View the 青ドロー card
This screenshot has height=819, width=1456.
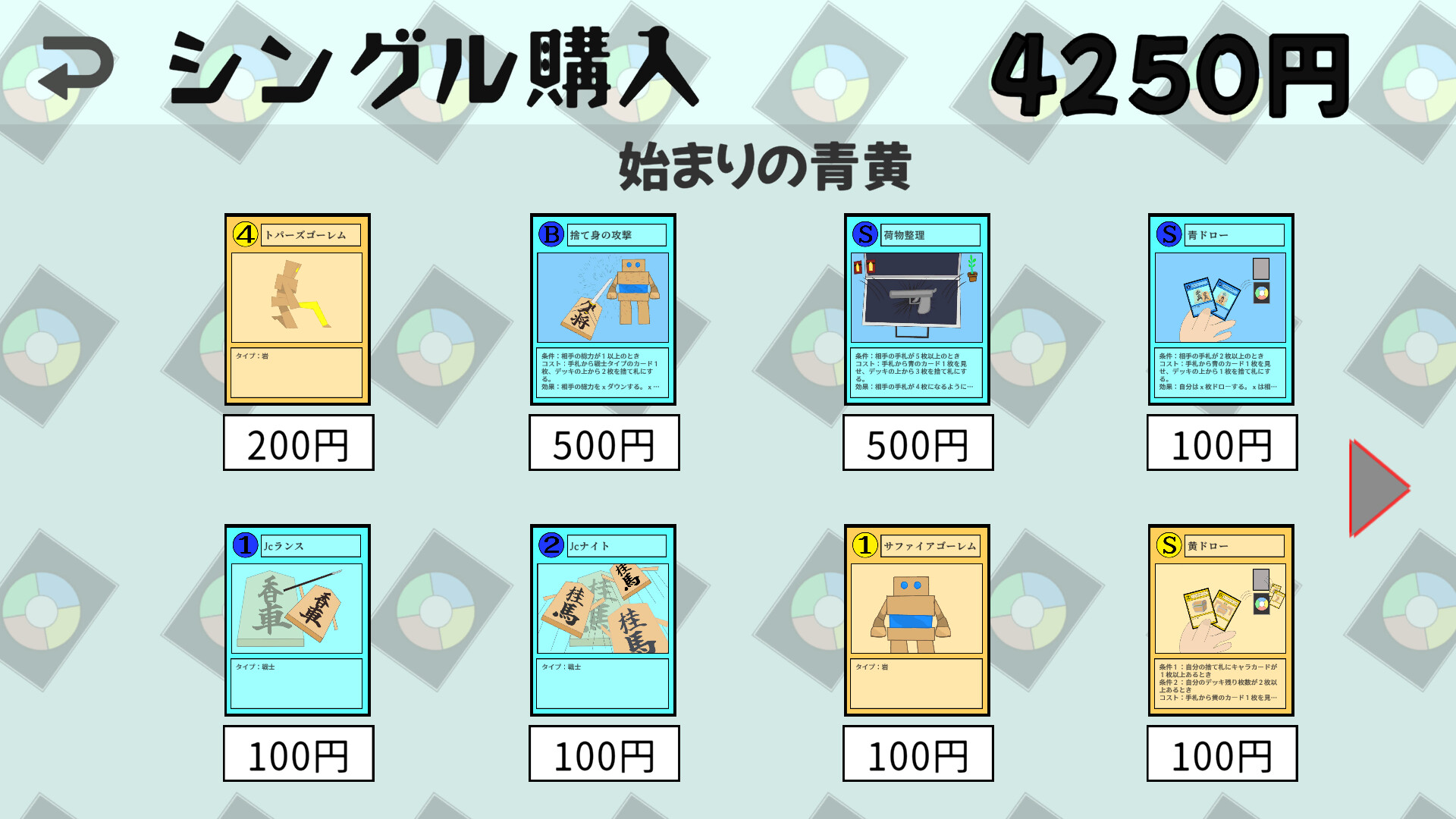pos(1221,309)
